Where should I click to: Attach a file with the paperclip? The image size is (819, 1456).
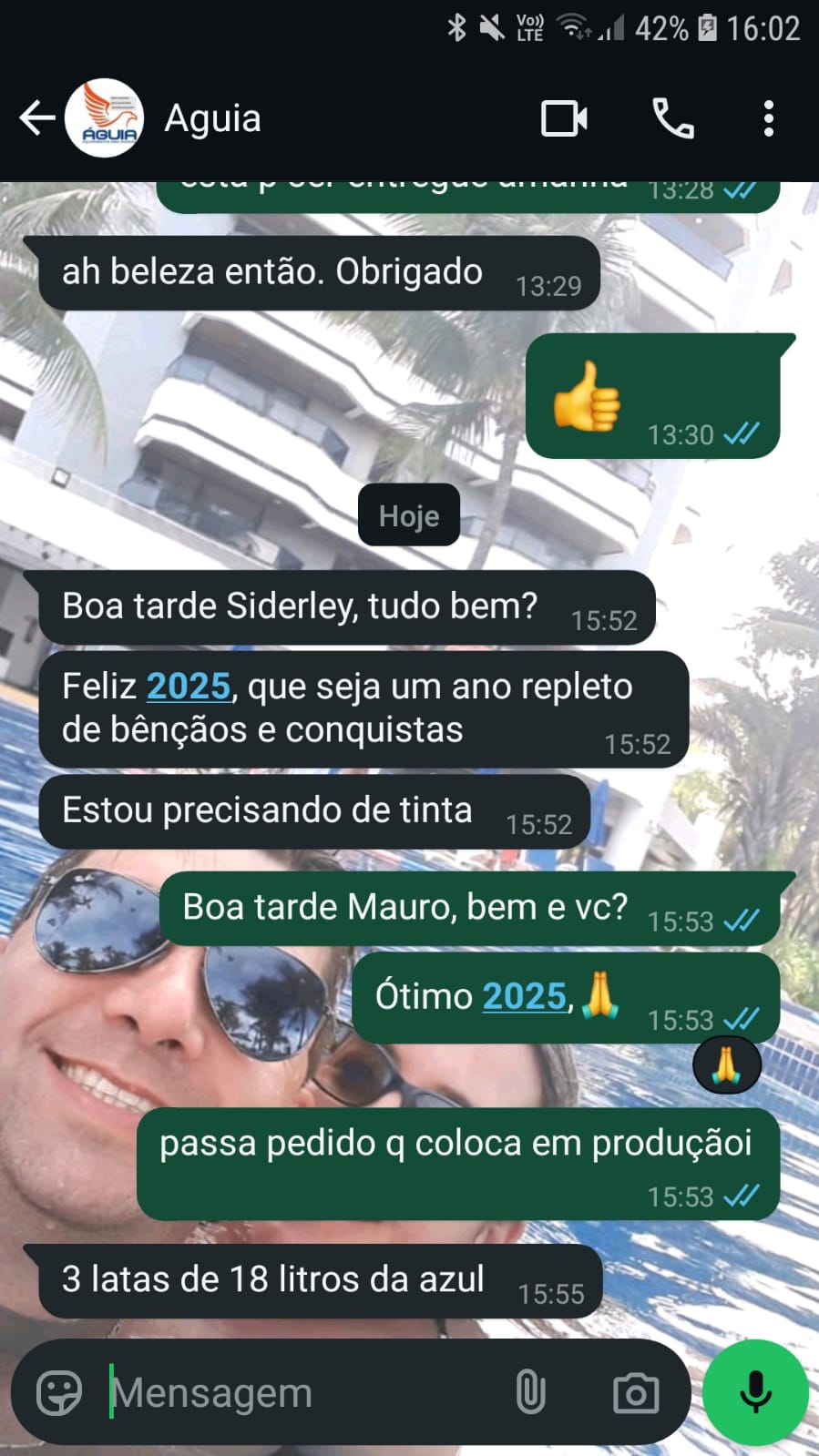pos(530,1392)
